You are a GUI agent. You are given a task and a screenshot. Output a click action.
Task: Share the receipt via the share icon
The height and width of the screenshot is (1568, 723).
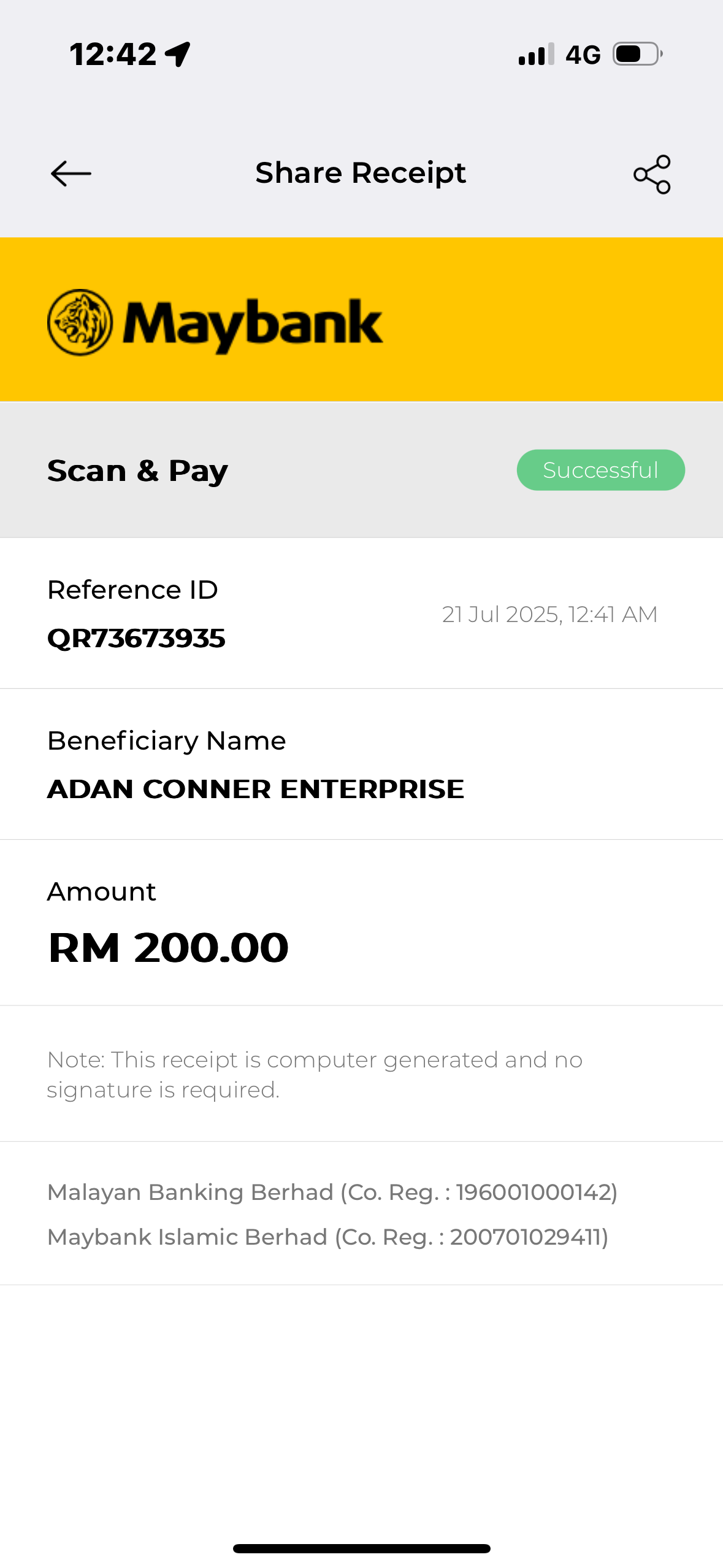pos(652,174)
